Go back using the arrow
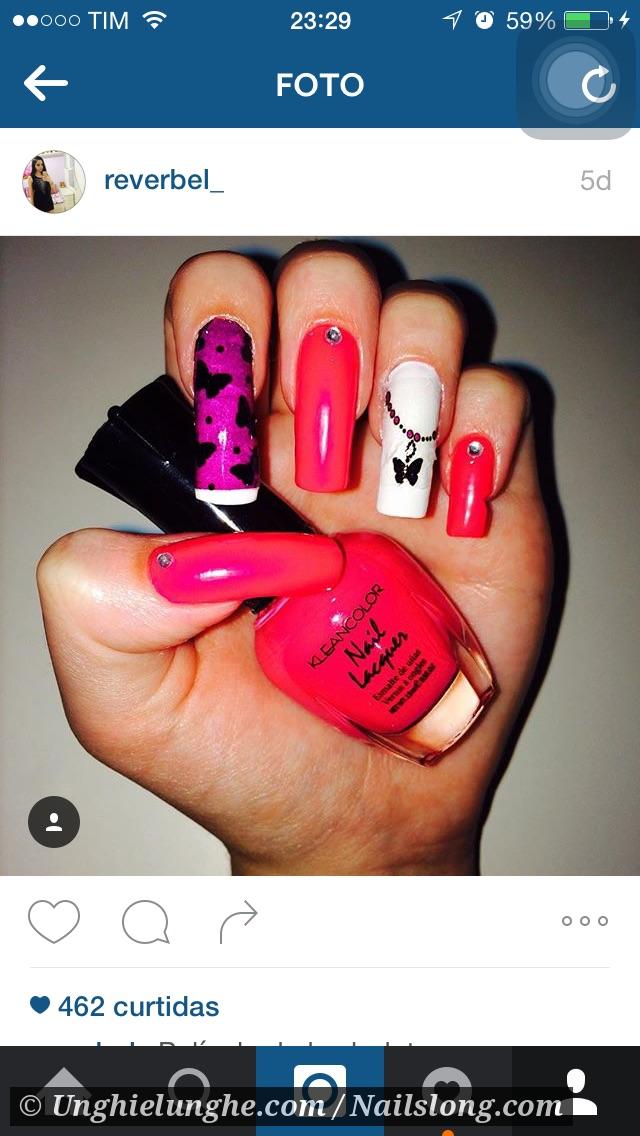This screenshot has height=1136, width=640. pos(46,83)
